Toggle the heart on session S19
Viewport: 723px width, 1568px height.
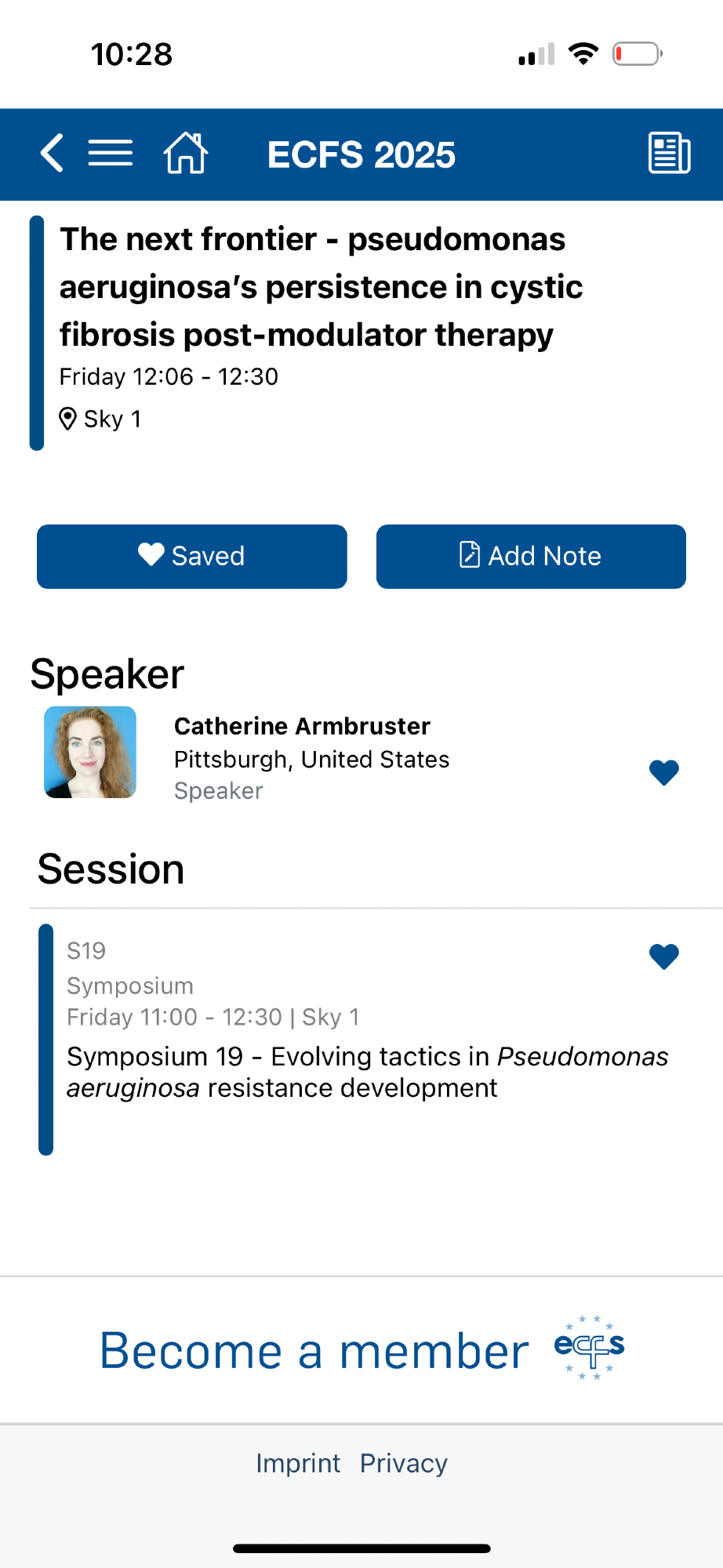663,956
